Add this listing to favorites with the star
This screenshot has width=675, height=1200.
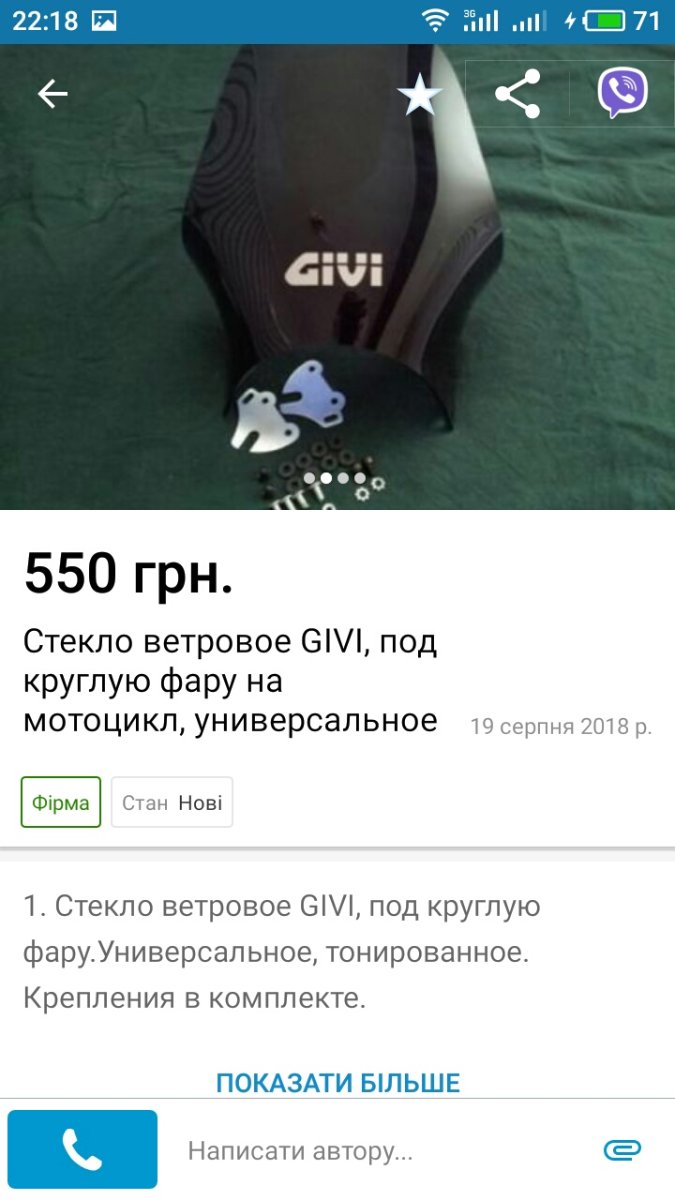pos(419,94)
